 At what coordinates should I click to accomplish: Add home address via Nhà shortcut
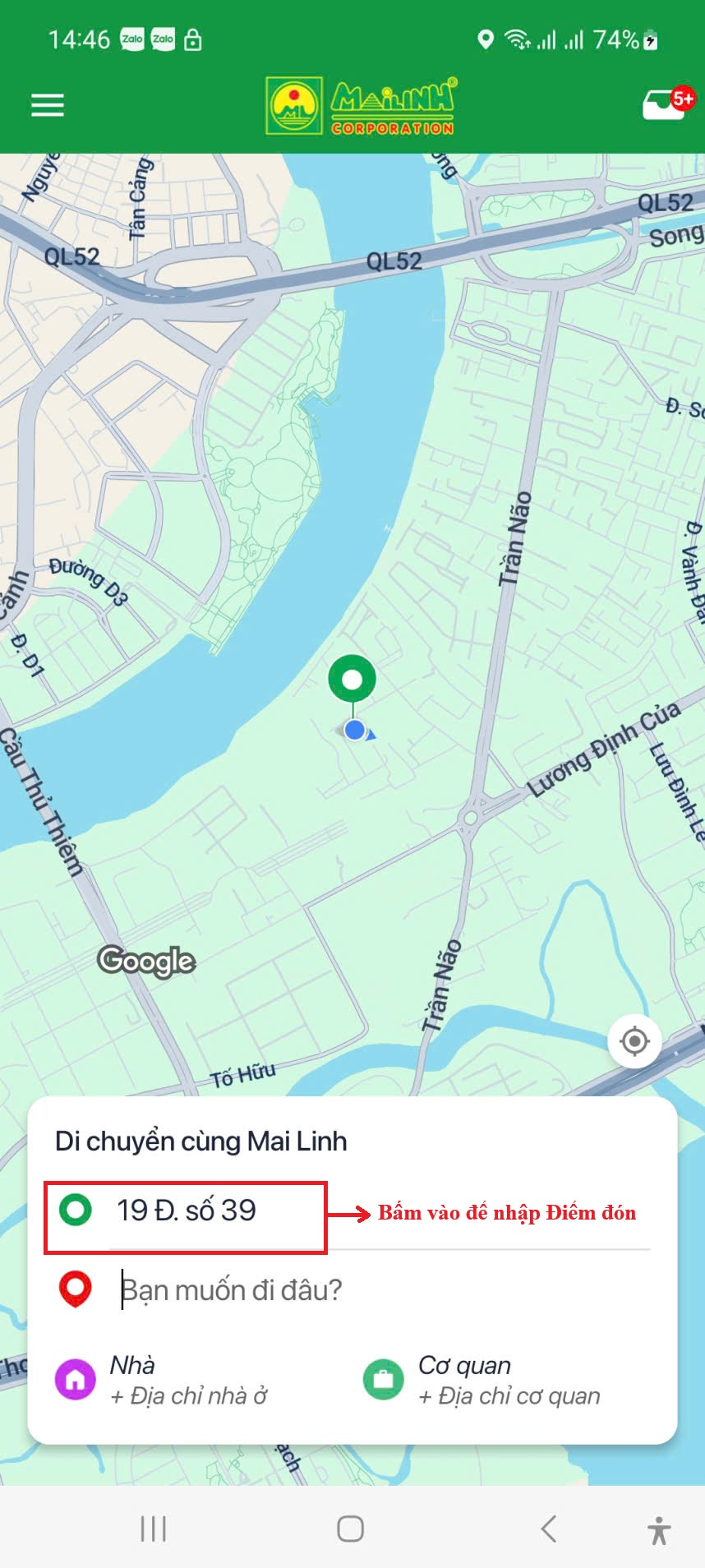164,1381
